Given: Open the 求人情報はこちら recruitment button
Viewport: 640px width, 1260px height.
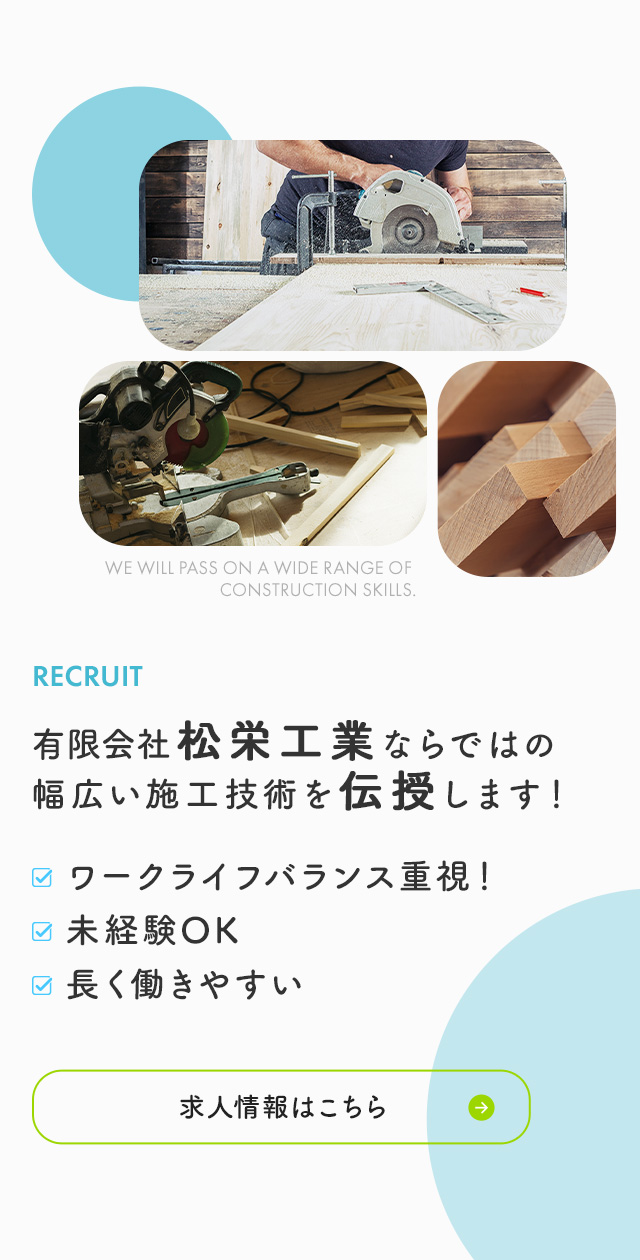Looking at the screenshot, I should coord(281,1107).
